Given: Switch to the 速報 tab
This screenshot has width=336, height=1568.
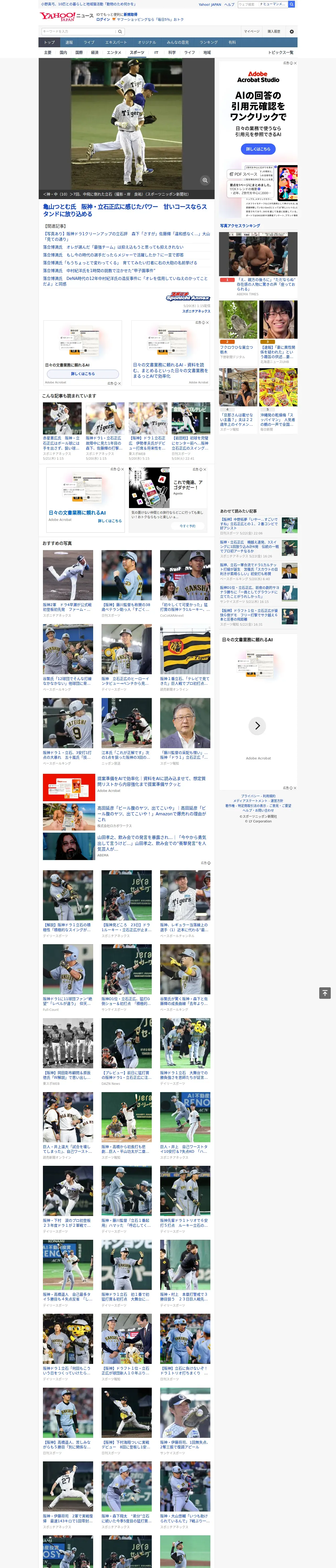Looking at the screenshot, I should (x=69, y=43).
